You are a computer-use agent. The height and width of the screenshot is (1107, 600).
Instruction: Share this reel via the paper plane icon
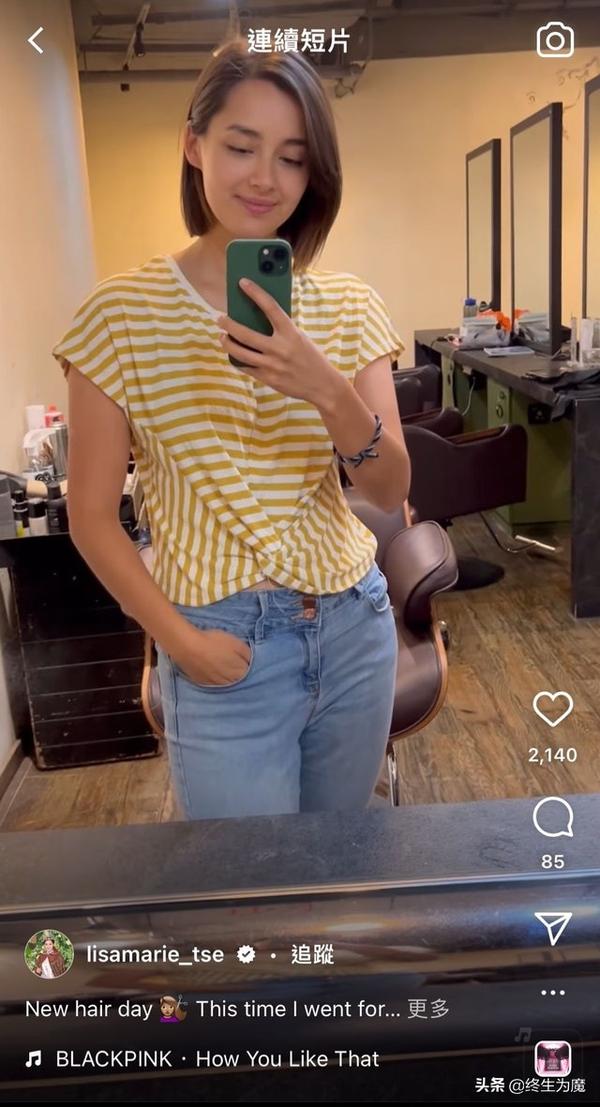[x=553, y=928]
